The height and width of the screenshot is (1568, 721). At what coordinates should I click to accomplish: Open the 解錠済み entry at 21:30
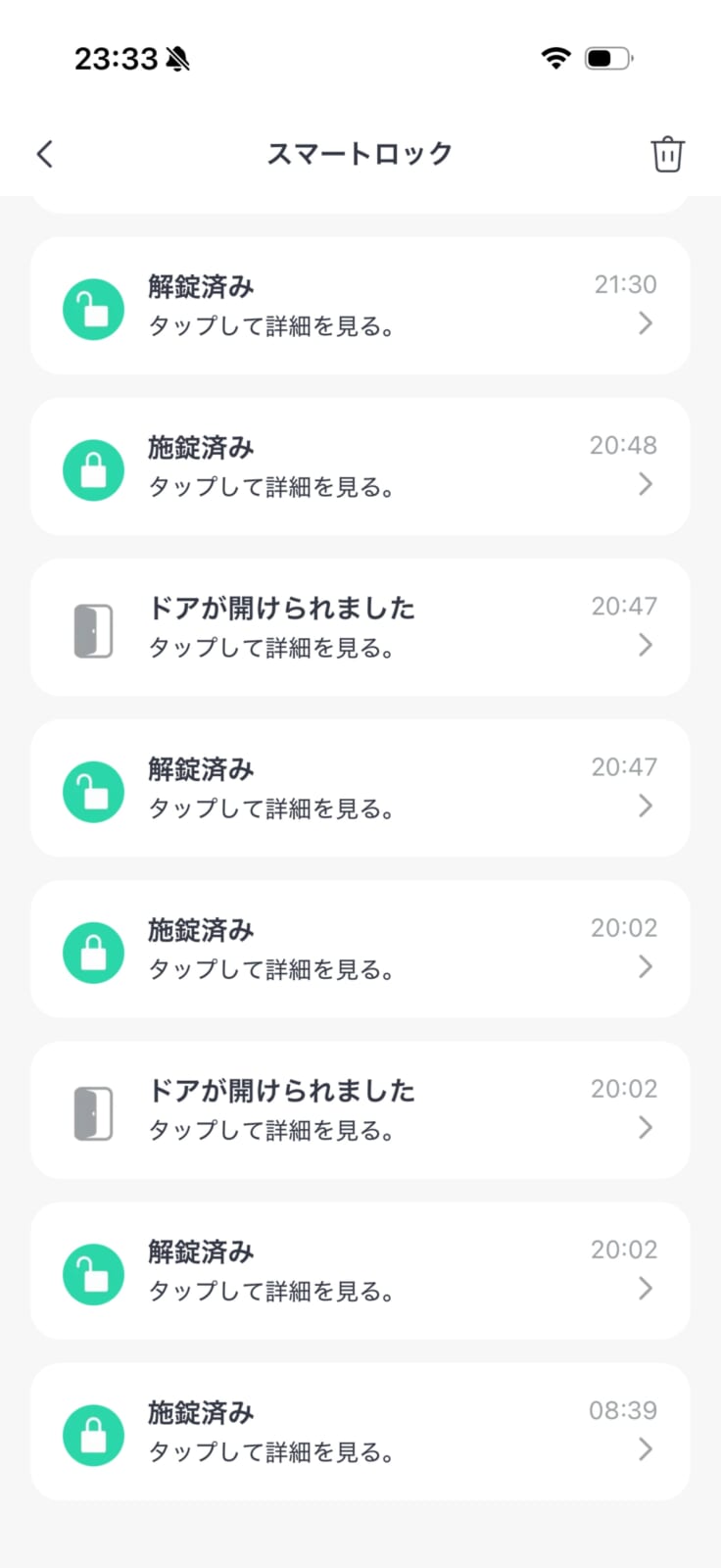tap(360, 306)
